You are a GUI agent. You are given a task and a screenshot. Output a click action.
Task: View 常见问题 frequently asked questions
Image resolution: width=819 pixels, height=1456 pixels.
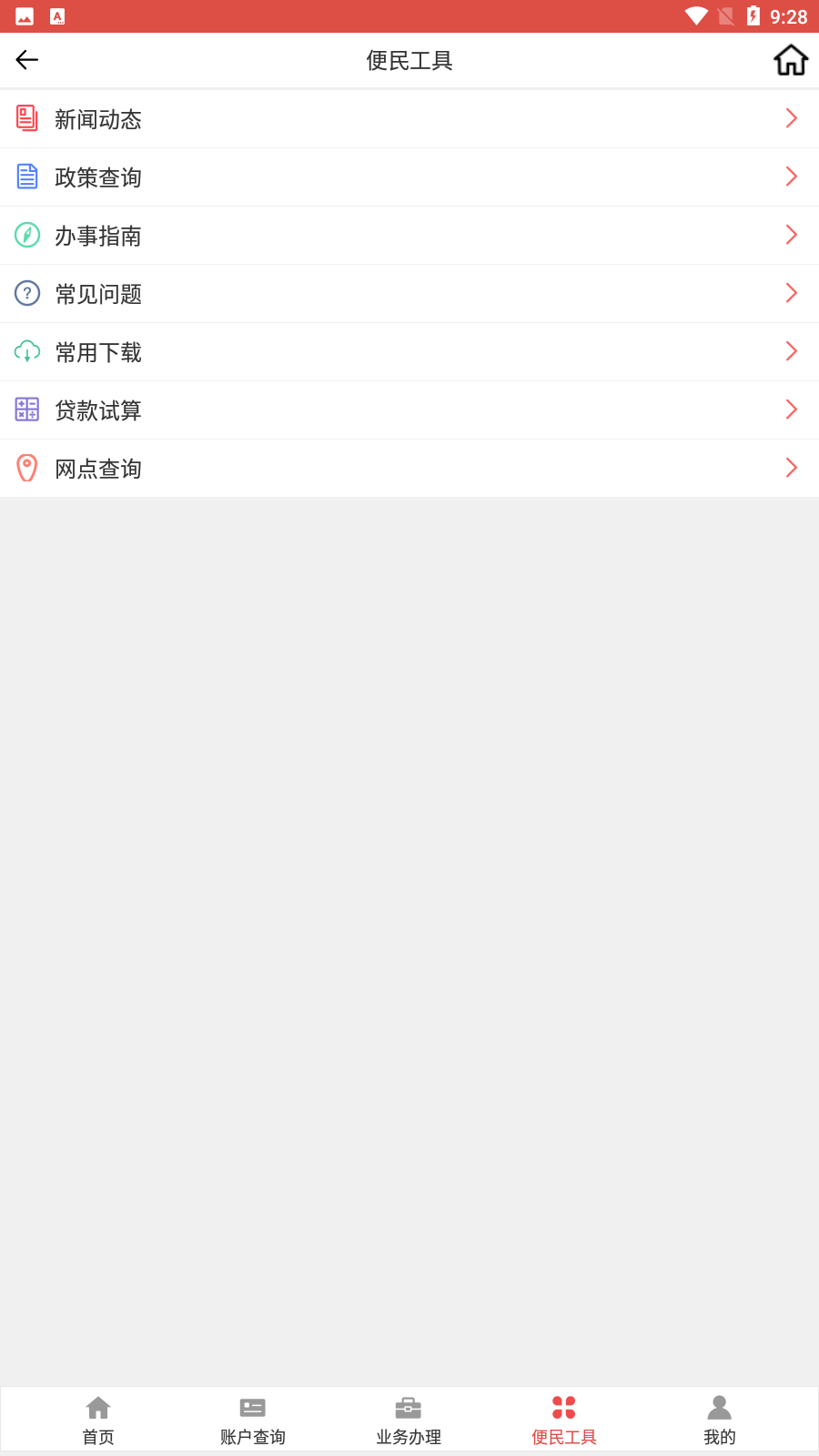(409, 294)
